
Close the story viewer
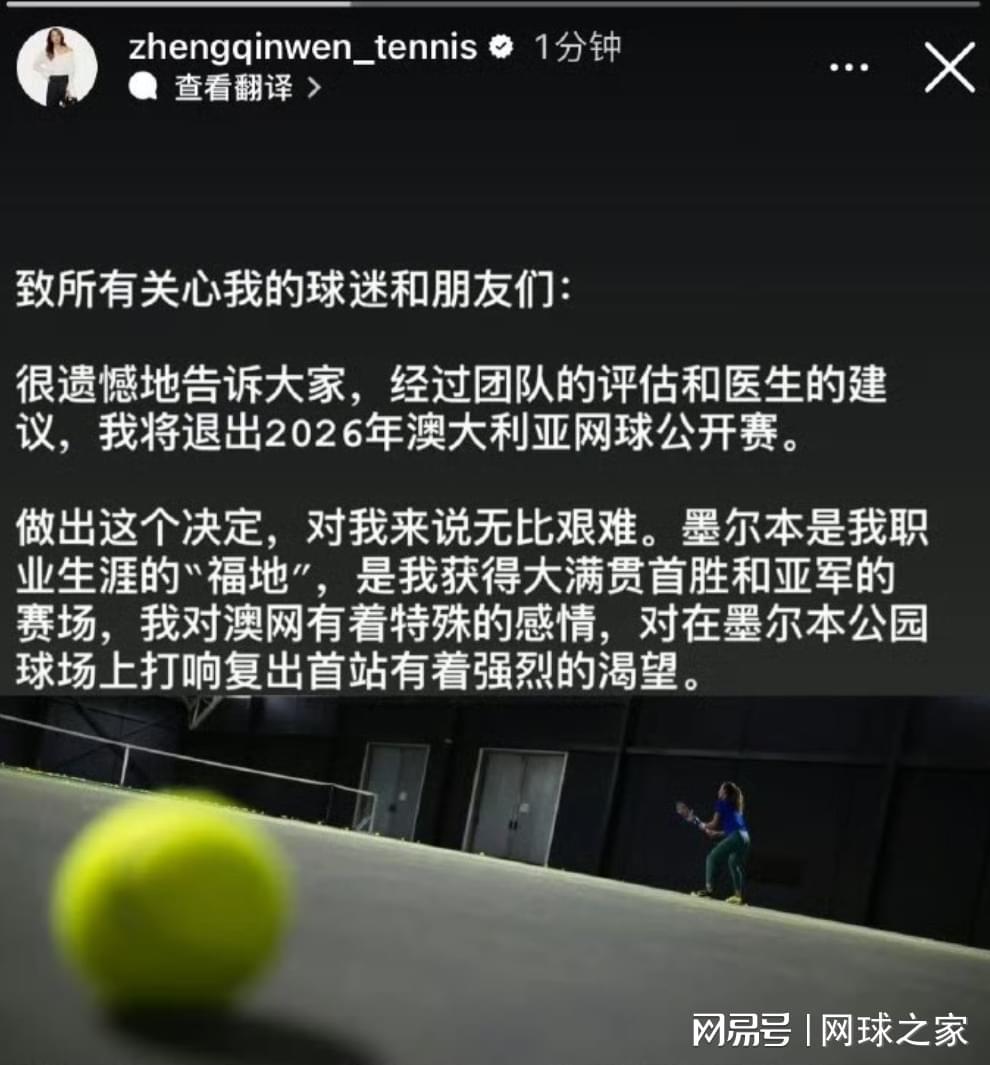pos(949,67)
